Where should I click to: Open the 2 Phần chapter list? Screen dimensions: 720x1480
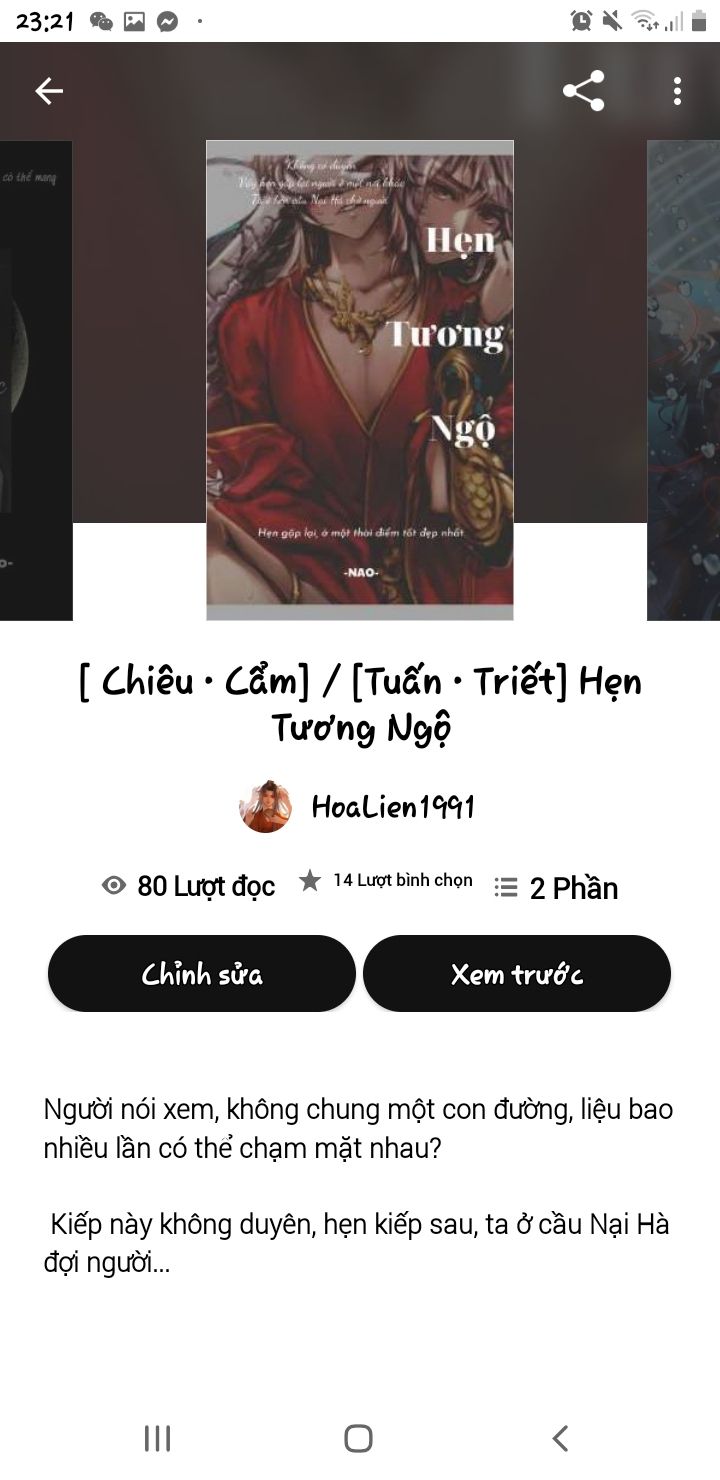557,888
